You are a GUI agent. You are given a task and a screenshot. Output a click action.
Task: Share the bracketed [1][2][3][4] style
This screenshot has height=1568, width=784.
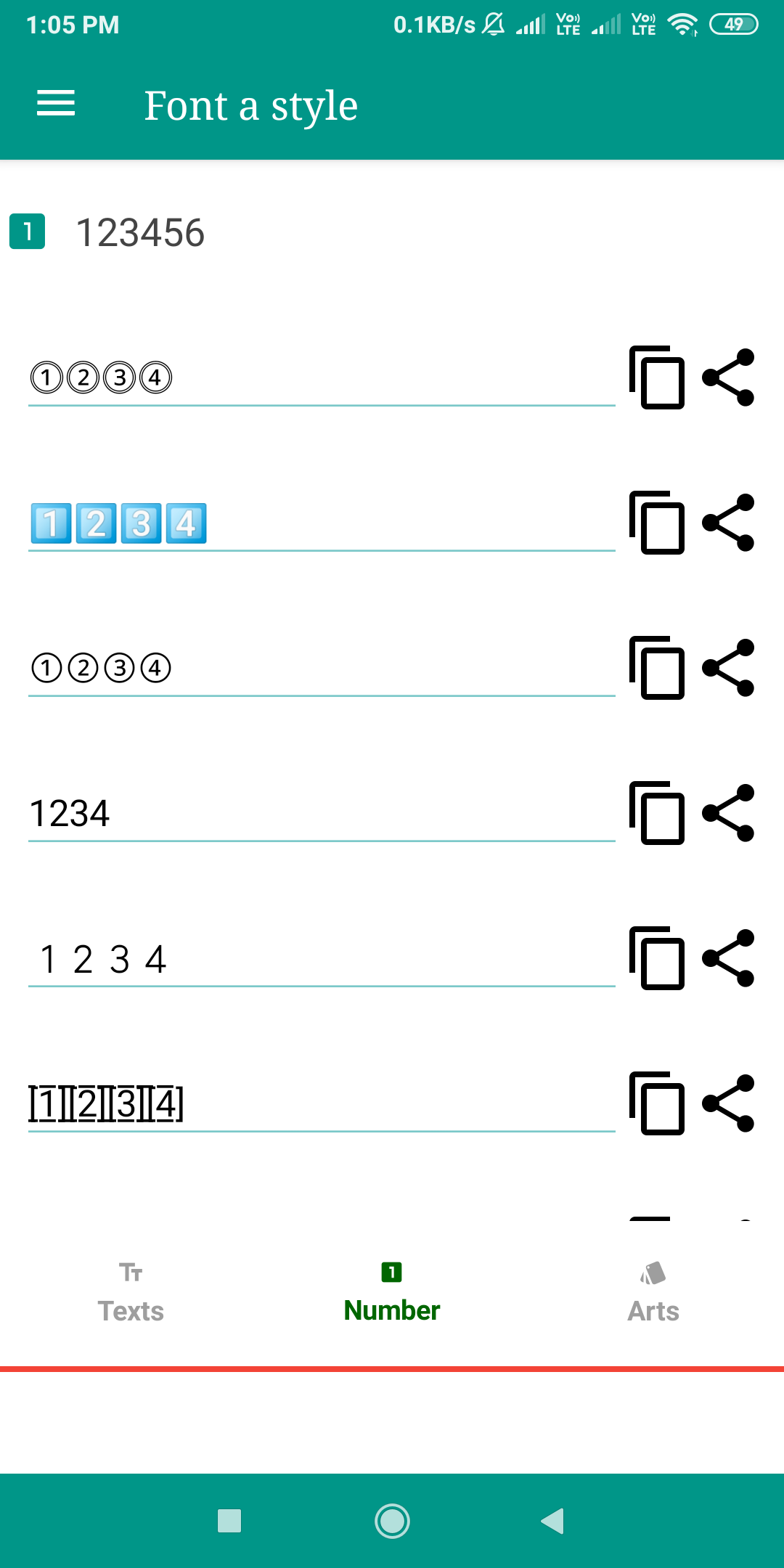click(x=729, y=1103)
